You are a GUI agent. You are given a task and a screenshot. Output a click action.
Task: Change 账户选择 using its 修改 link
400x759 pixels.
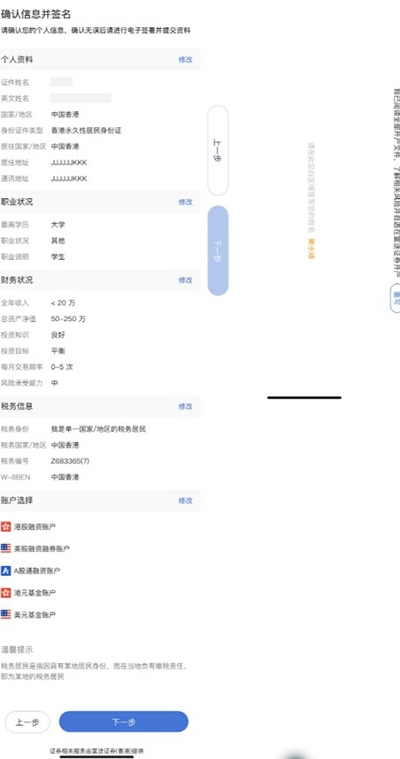[185, 501]
